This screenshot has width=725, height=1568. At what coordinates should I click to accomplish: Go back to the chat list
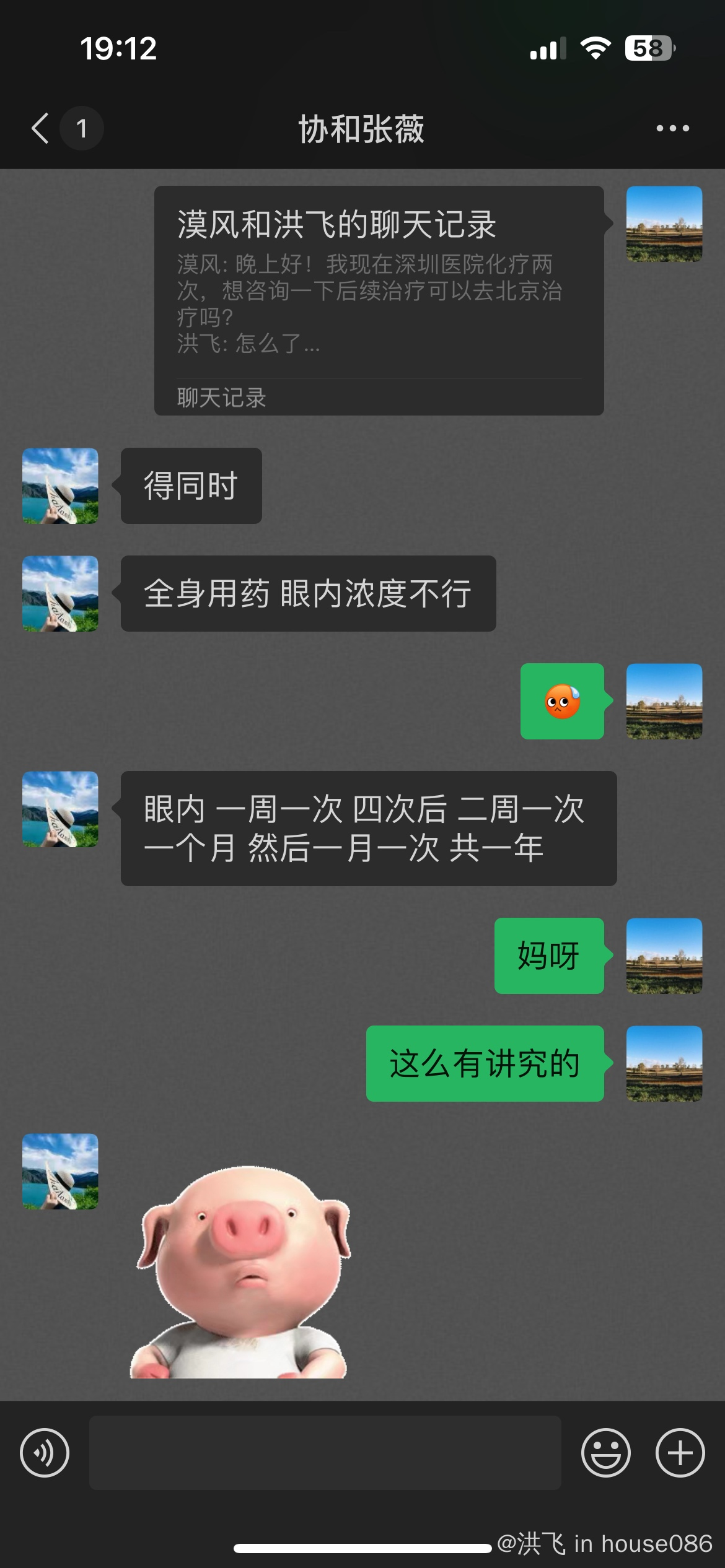(41, 129)
